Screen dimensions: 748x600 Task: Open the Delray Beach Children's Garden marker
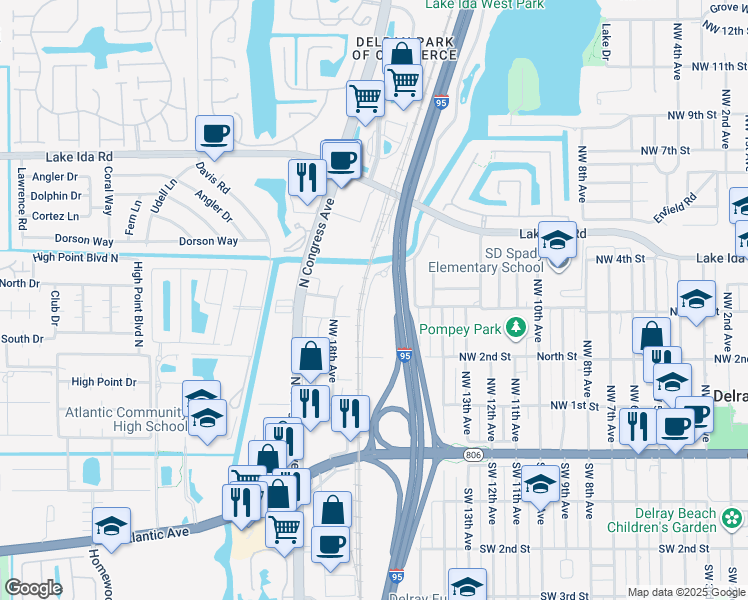coord(733,519)
